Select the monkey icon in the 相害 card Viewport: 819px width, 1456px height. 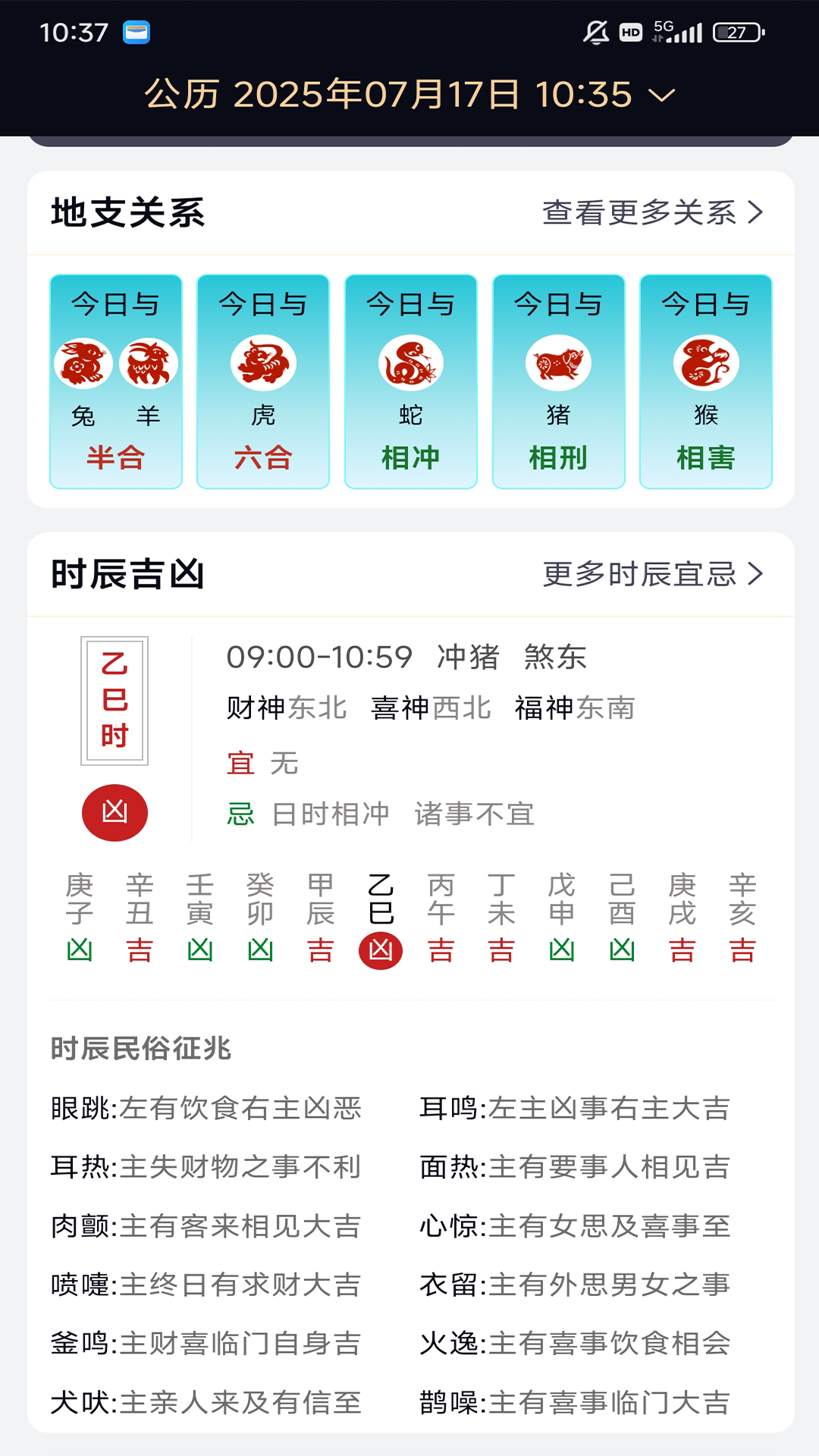click(x=706, y=363)
